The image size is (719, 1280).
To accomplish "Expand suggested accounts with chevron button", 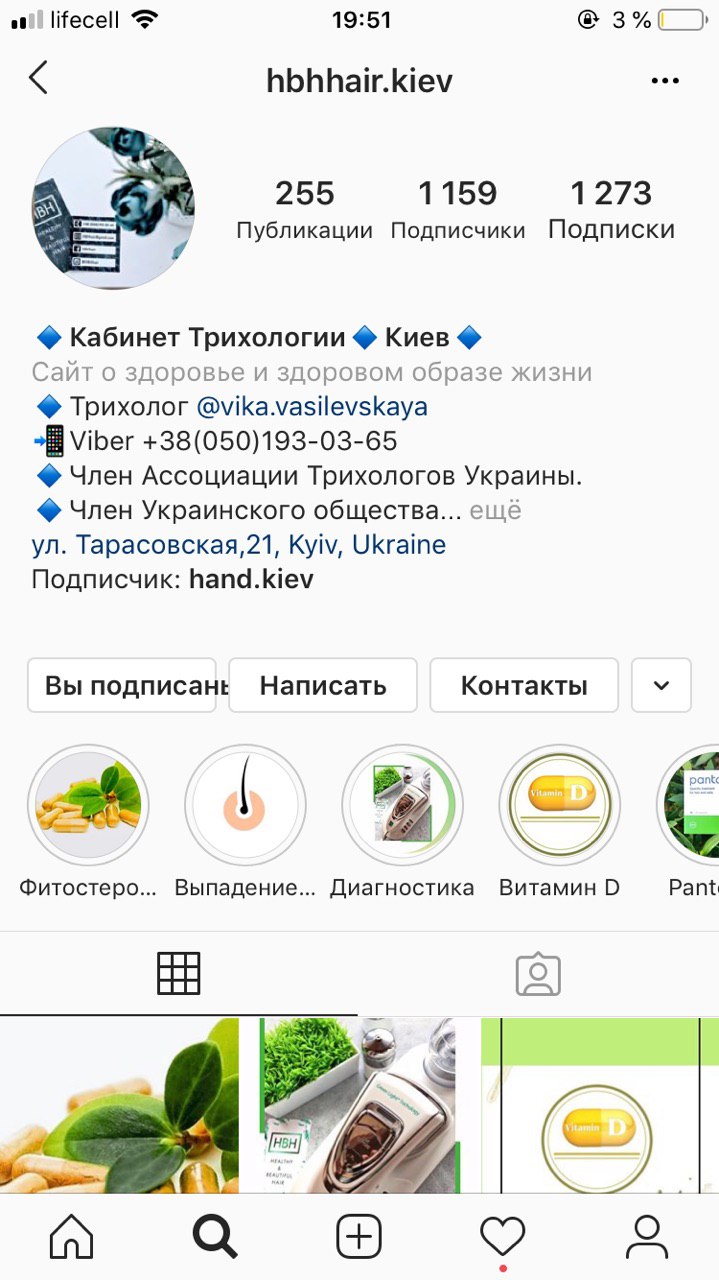I will tap(661, 685).
